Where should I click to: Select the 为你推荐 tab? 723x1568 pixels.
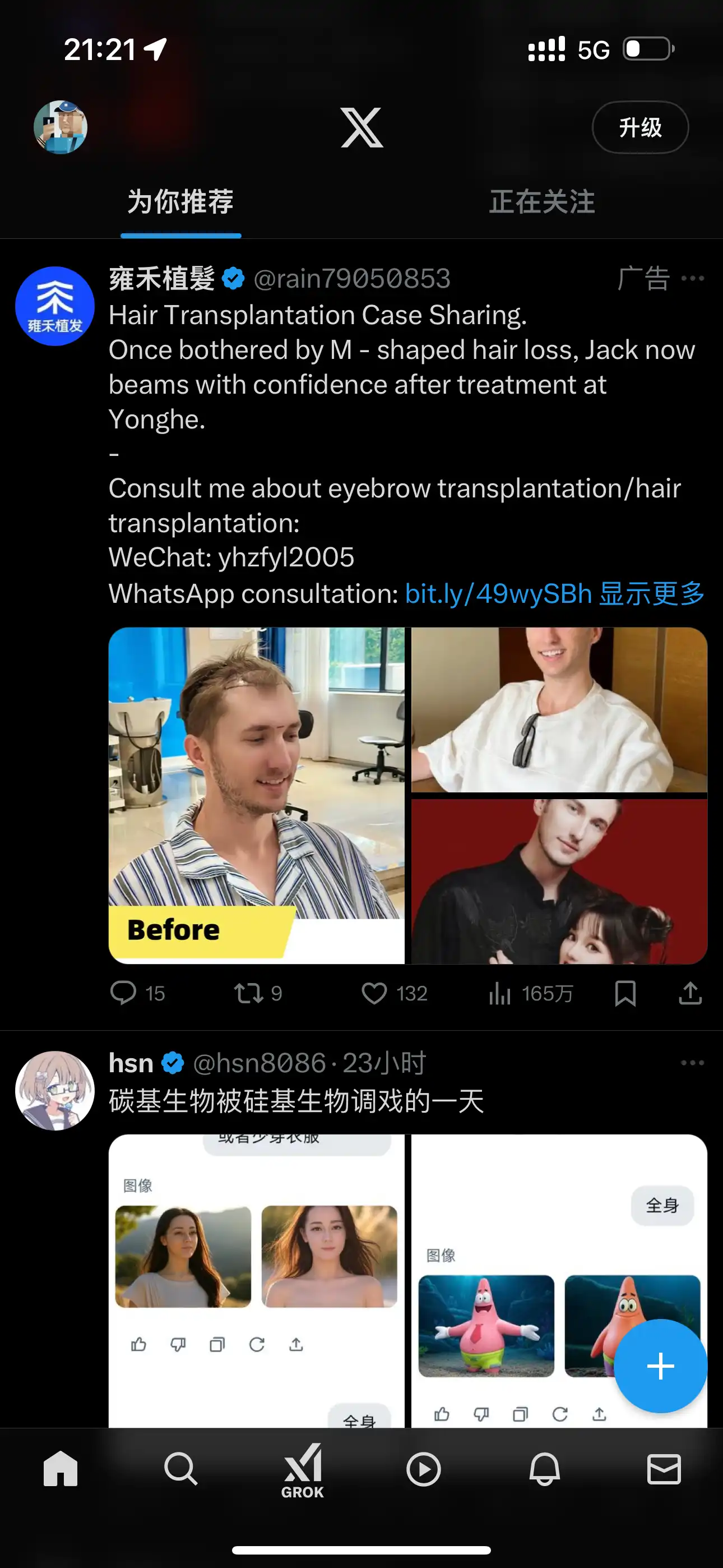(180, 202)
